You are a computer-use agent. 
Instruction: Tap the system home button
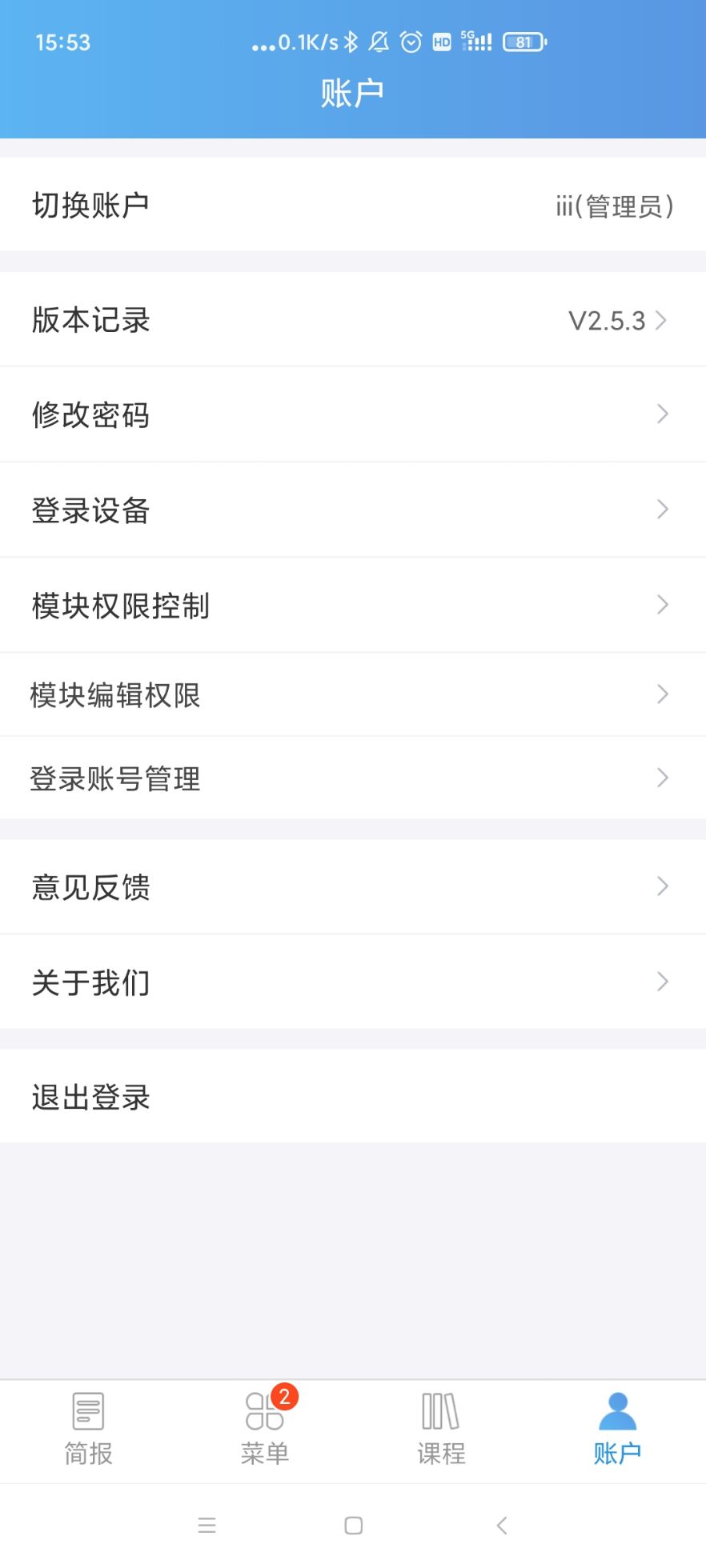click(353, 1525)
